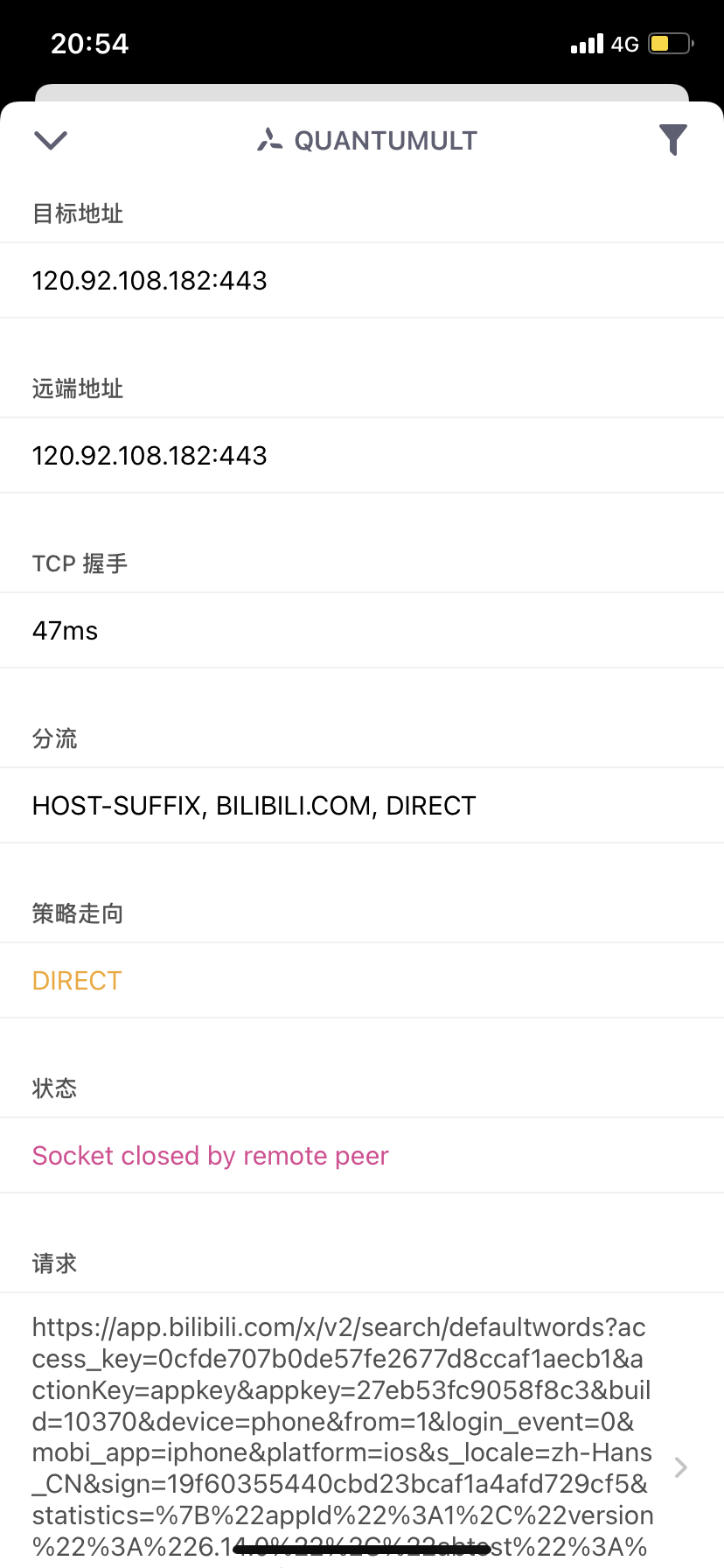Tap the DIRECT policy label
This screenshot has height=1568, width=724.
(76, 980)
